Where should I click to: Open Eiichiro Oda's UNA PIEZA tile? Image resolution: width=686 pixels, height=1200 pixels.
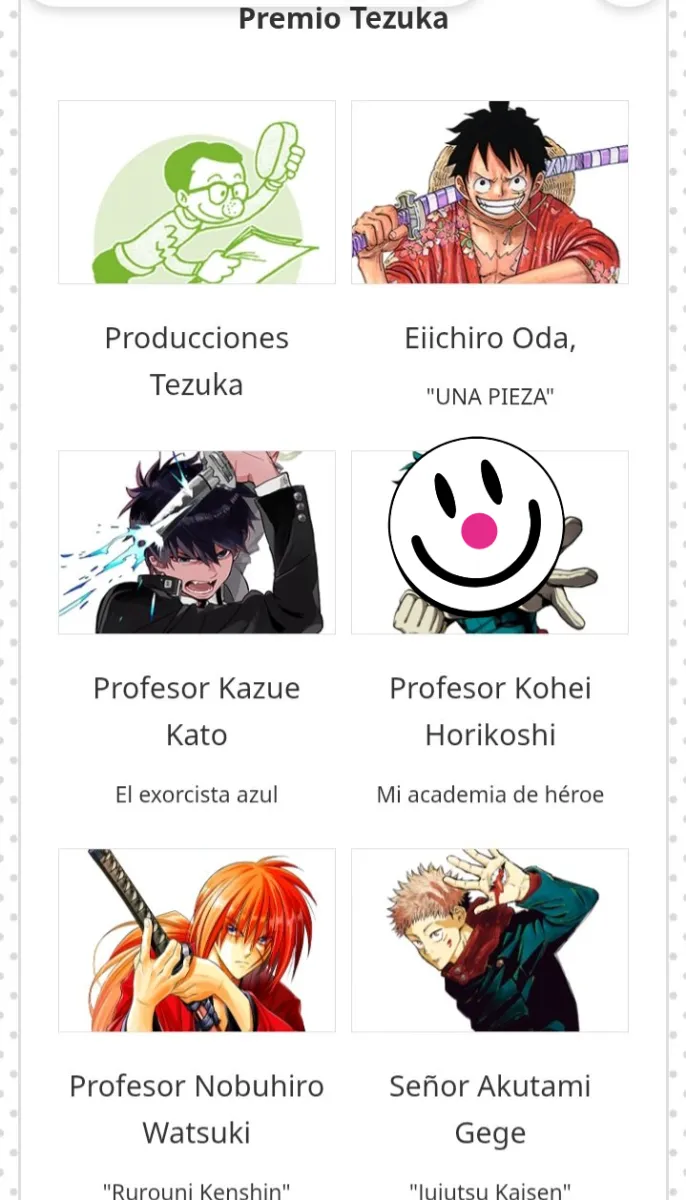[490, 193]
